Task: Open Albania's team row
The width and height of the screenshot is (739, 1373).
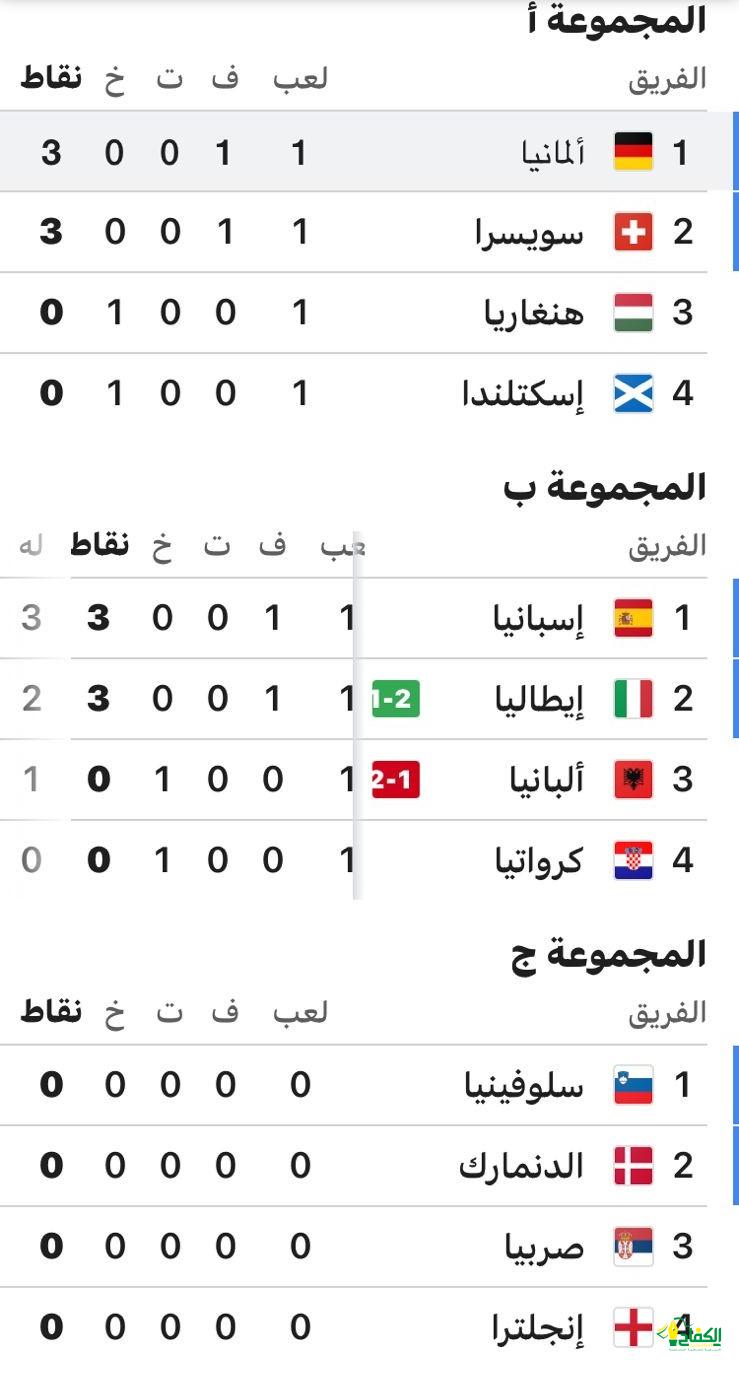Action: point(546,780)
